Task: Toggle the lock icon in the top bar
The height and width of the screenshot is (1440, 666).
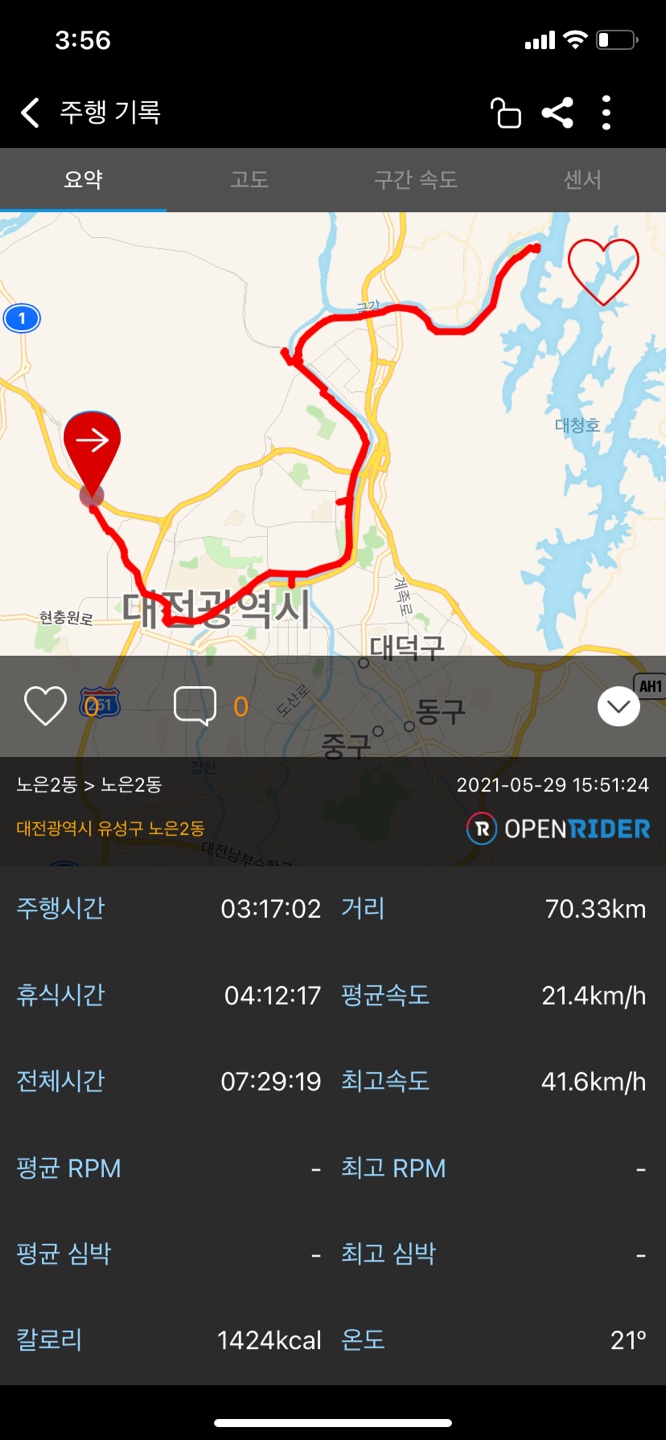Action: click(x=506, y=113)
